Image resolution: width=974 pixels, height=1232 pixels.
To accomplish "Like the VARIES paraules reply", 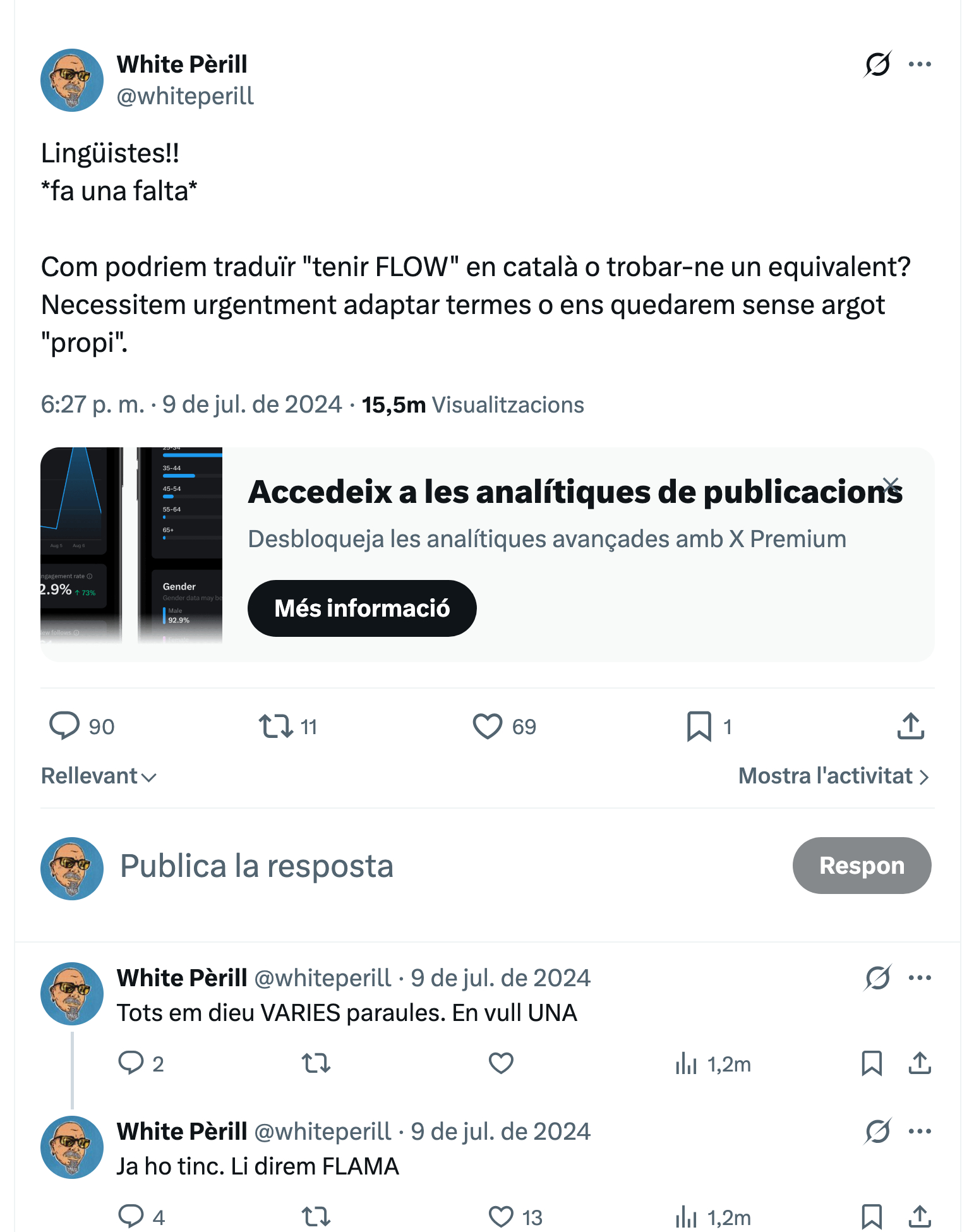I will pyautogui.click(x=501, y=1063).
